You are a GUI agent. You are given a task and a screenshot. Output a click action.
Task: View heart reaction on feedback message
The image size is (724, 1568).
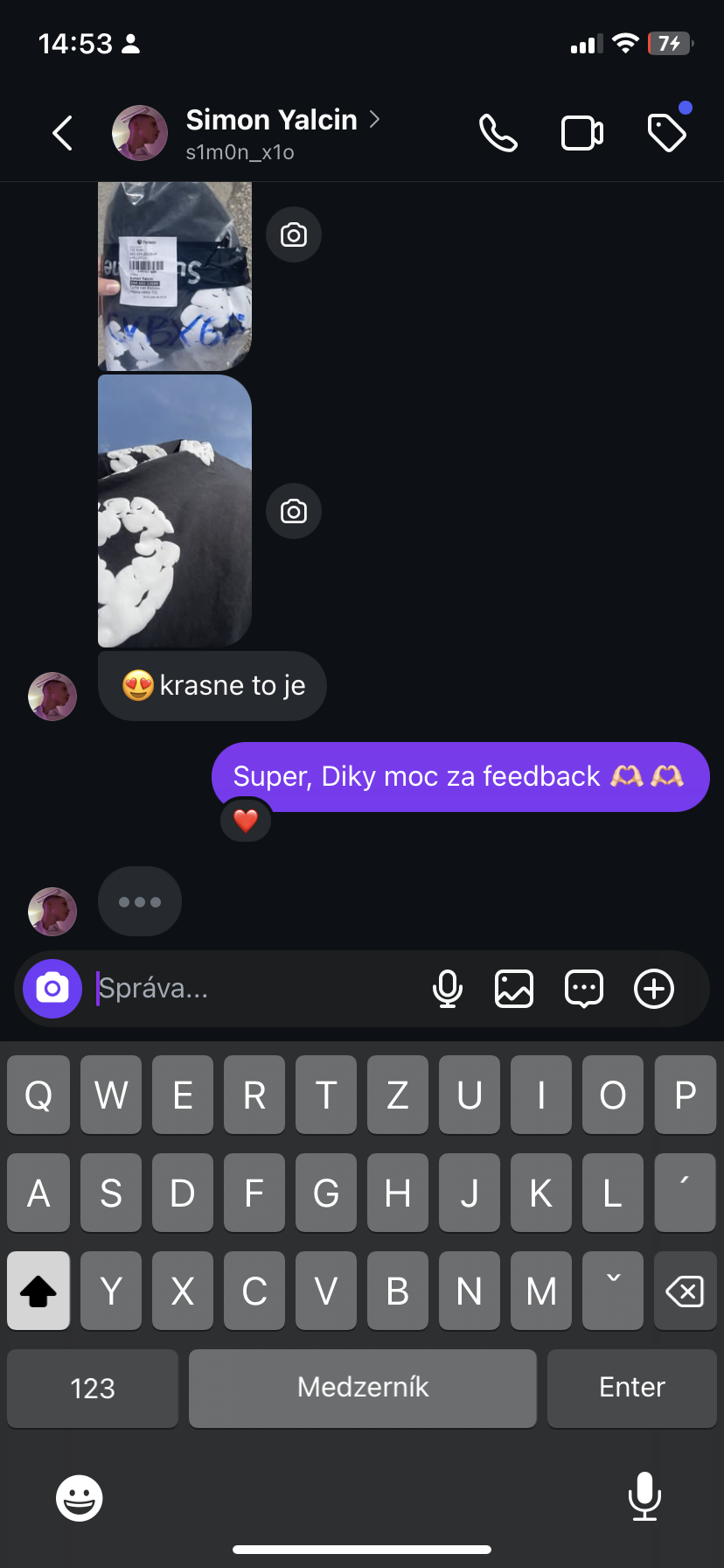click(246, 821)
